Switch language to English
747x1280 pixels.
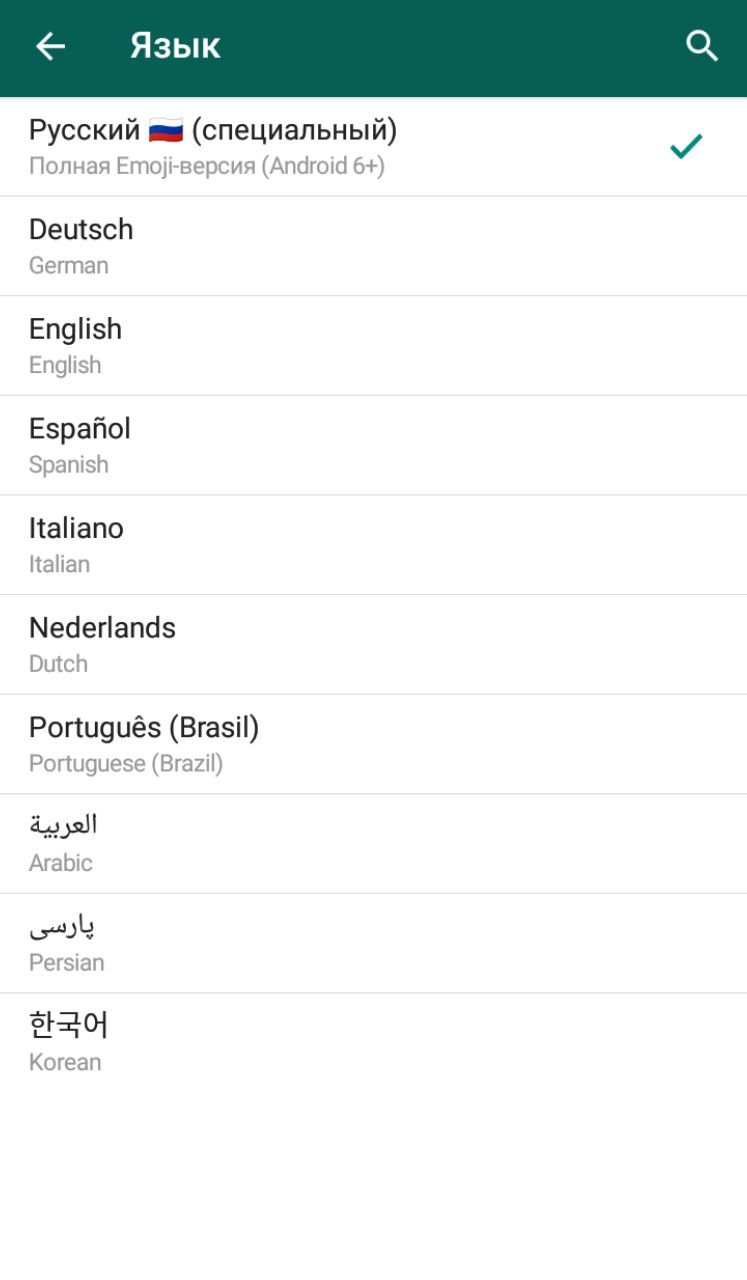[373, 346]
